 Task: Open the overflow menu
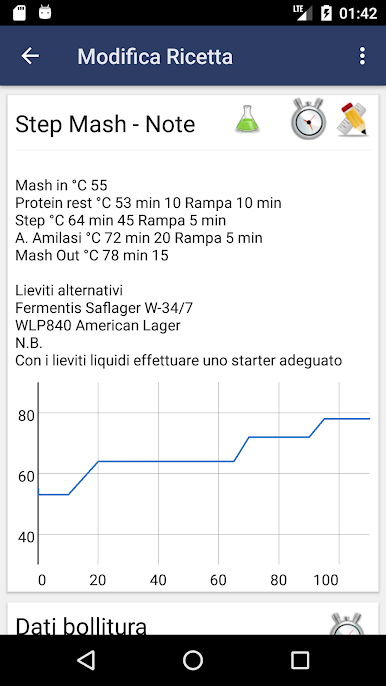click(x=362, y=56)
